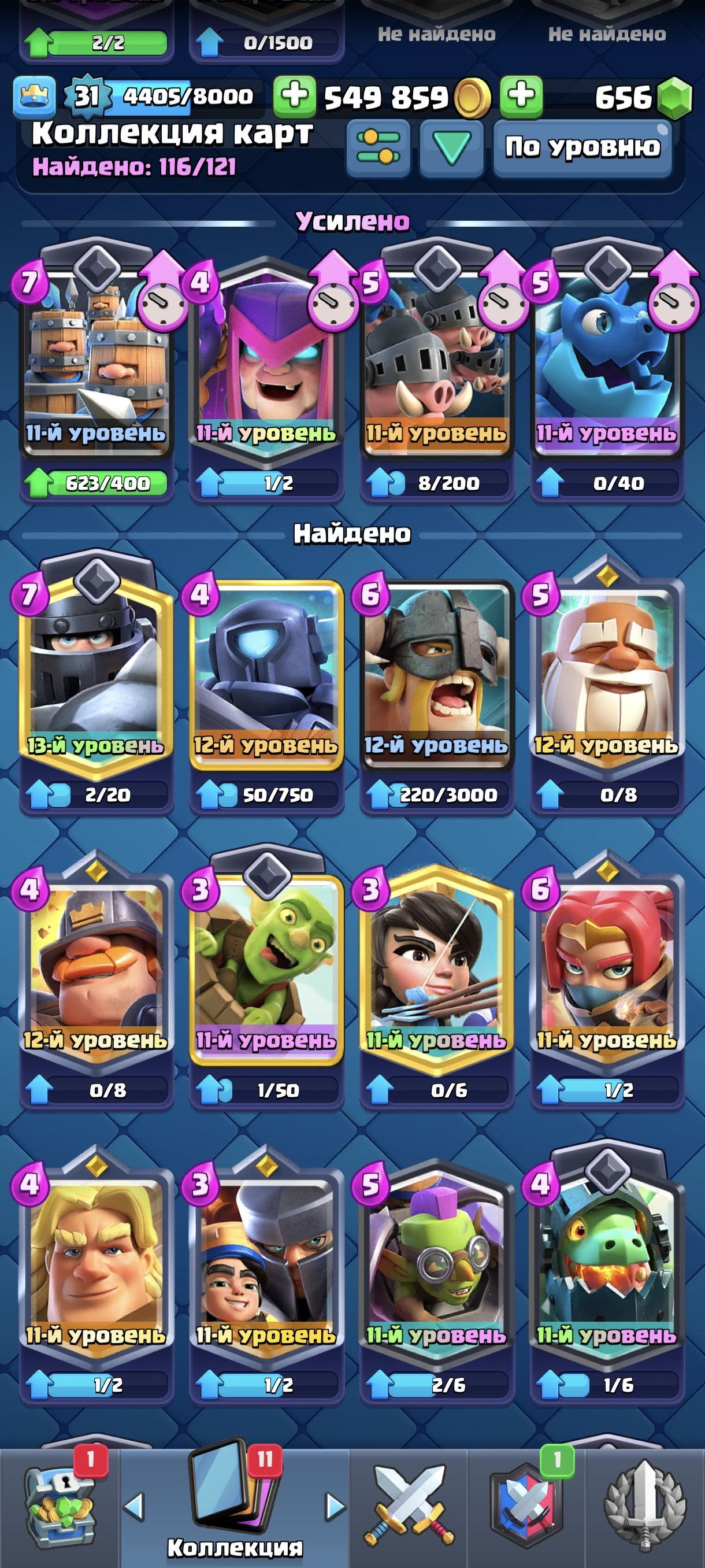Screen dimensions: 705x1568
Task: Open the card filter settings icon
Action: point(378,148)
